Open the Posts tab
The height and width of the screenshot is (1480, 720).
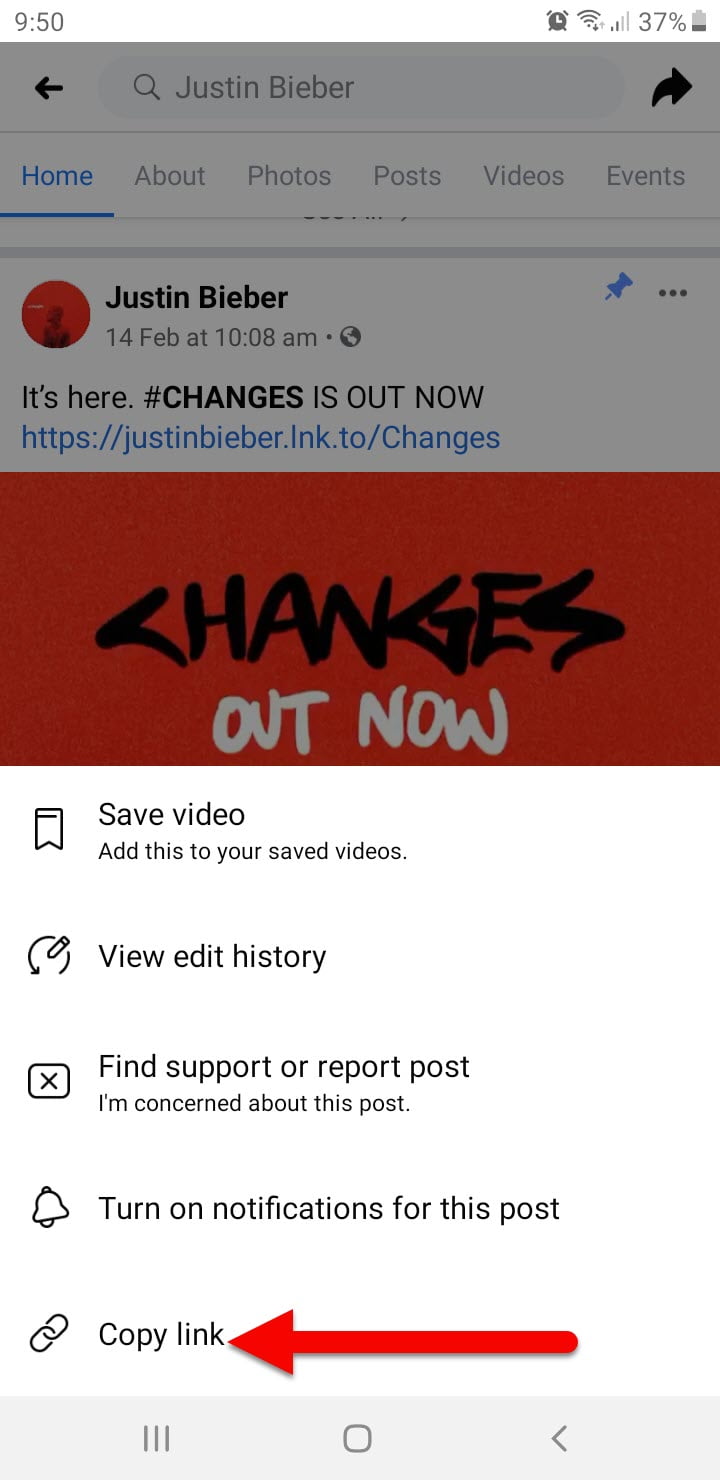pyautogui.click(x=407, y=176)
